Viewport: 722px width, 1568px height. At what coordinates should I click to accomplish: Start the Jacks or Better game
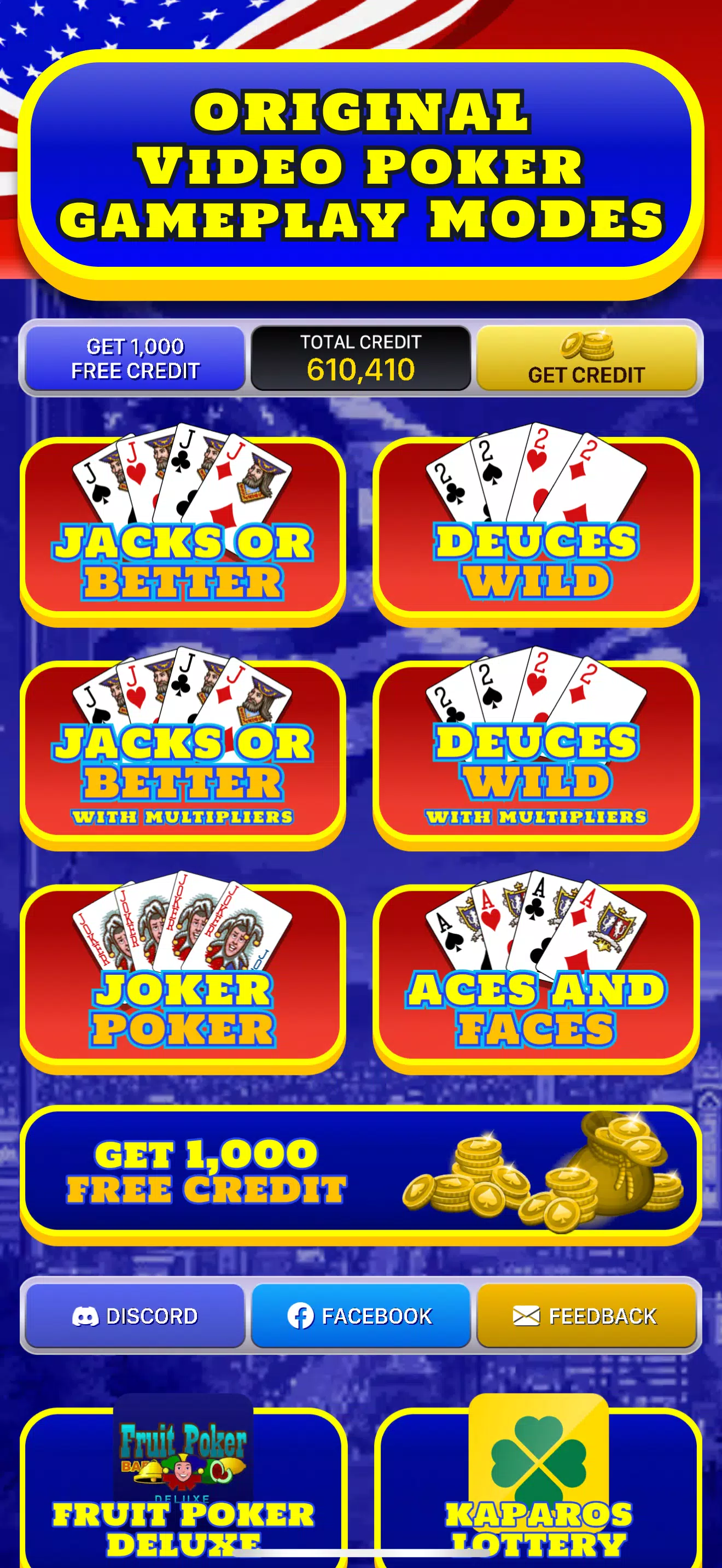pos(183,530)
